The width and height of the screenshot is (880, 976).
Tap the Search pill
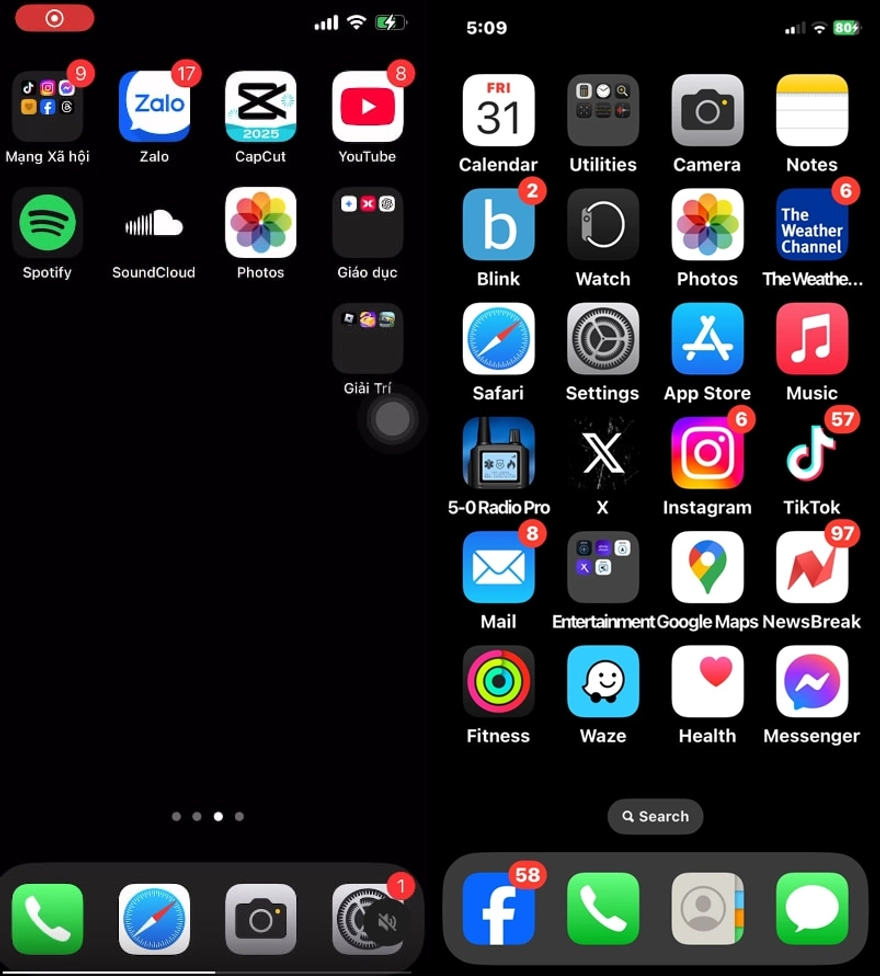[655, 816]
